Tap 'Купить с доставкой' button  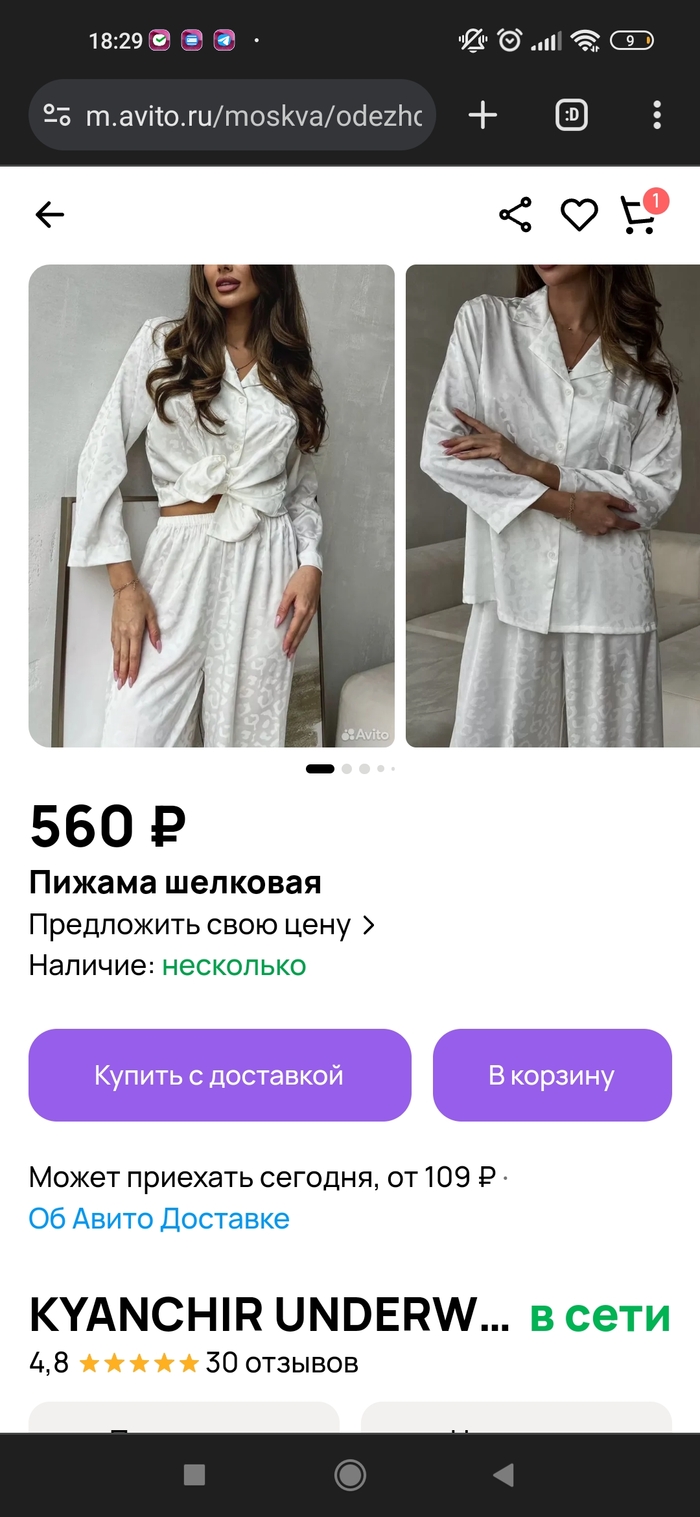click(x=219, y=1075)
